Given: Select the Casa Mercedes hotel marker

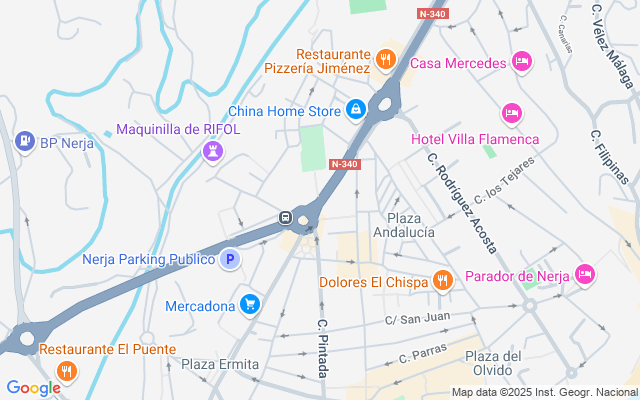Looking at the screenshot, I should point(521,63).
